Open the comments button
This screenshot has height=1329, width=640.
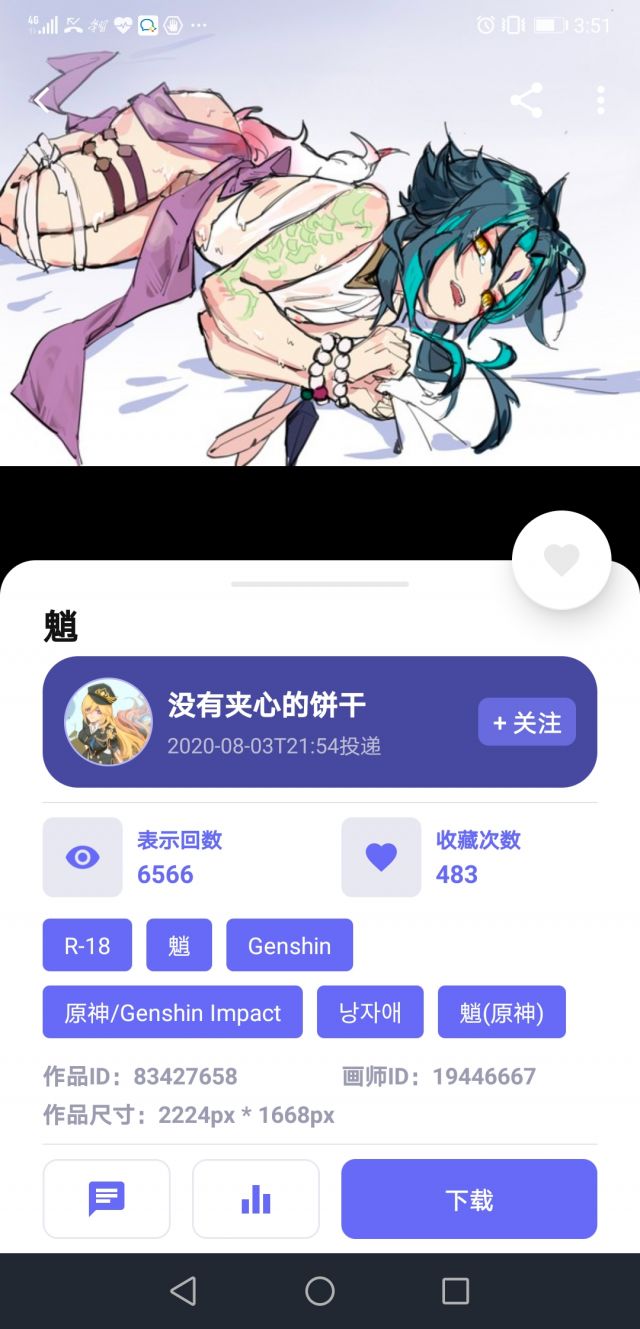106,1198
